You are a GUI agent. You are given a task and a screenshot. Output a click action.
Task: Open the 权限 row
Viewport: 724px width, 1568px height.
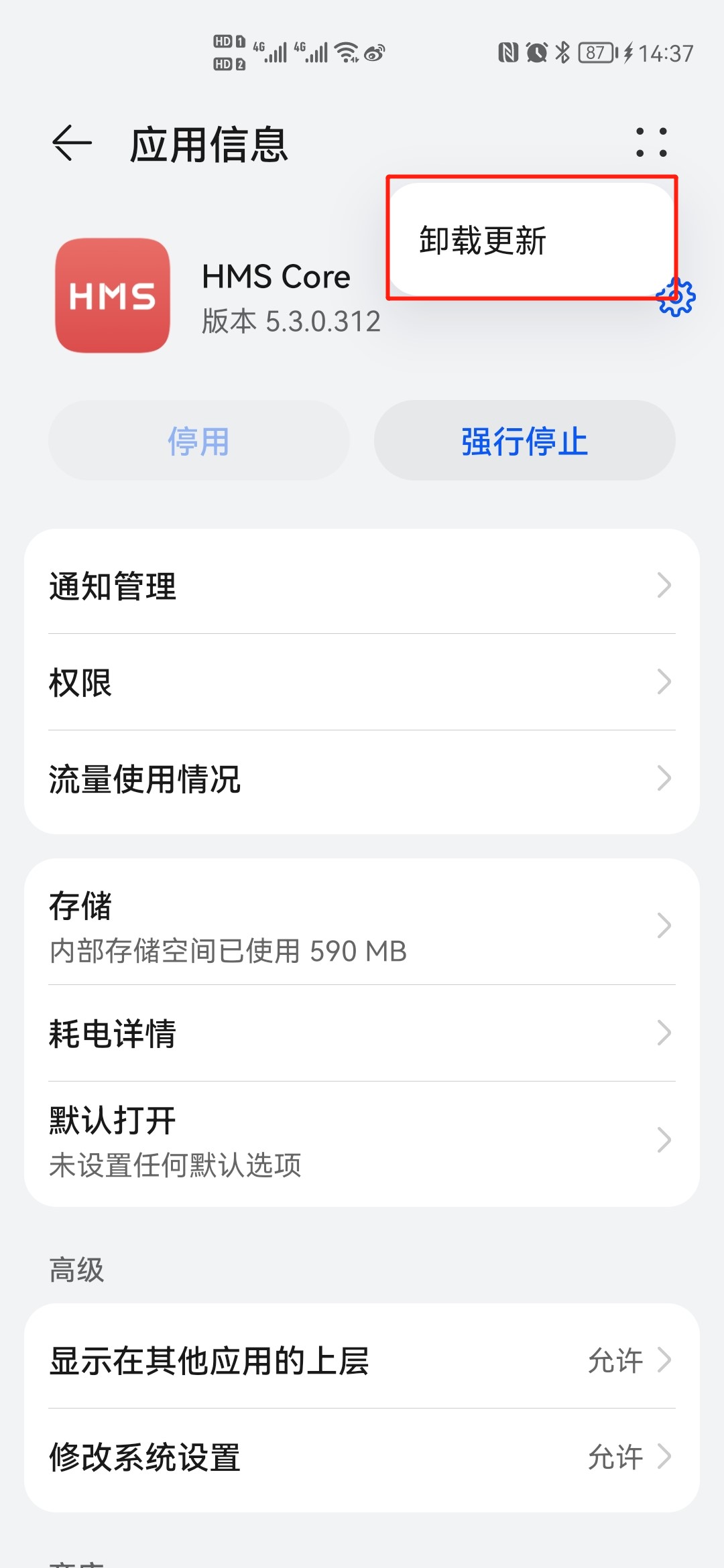362,682
